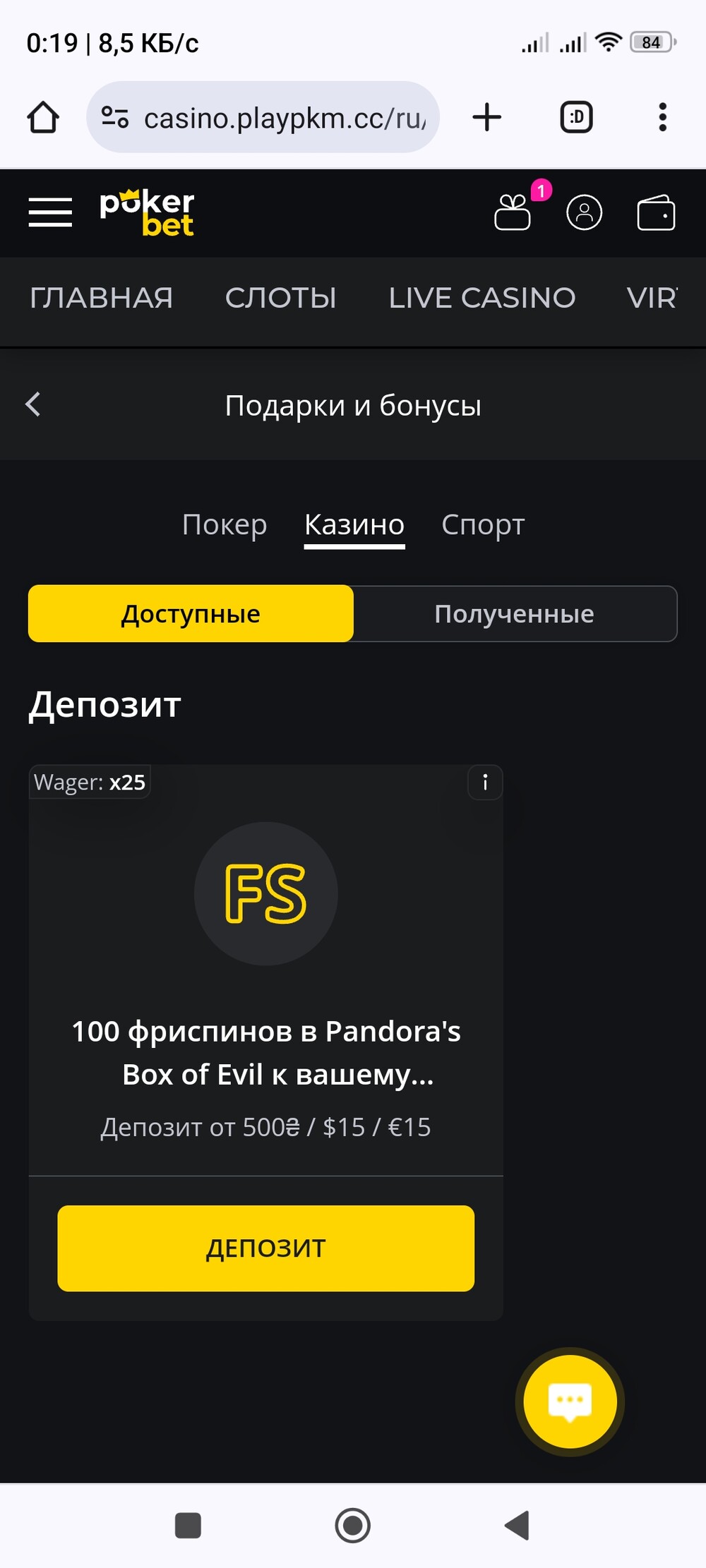Open the browser overflow menu
This screenshot has width=706, height=1568.
click(x=662, y=117)
